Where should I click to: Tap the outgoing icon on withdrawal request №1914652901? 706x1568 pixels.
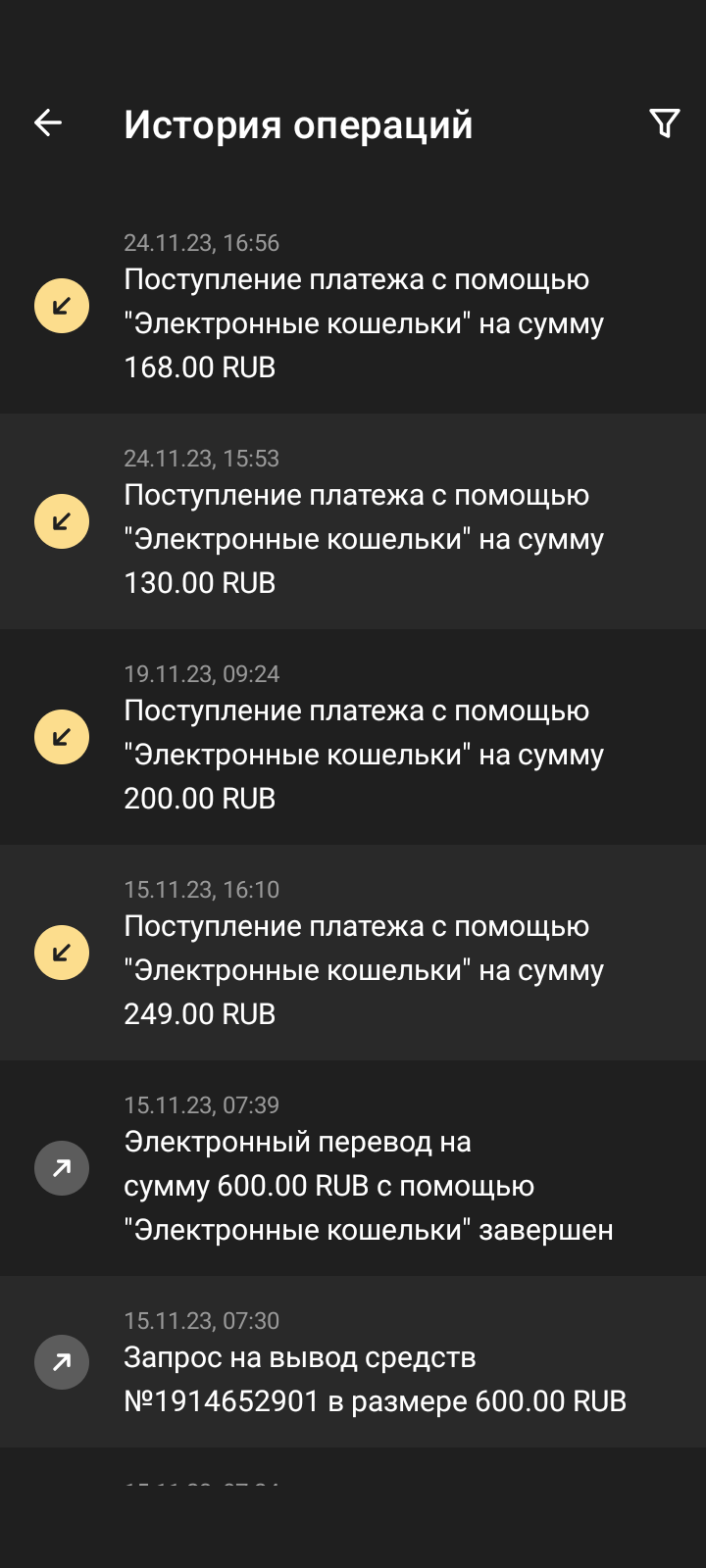62,1361
